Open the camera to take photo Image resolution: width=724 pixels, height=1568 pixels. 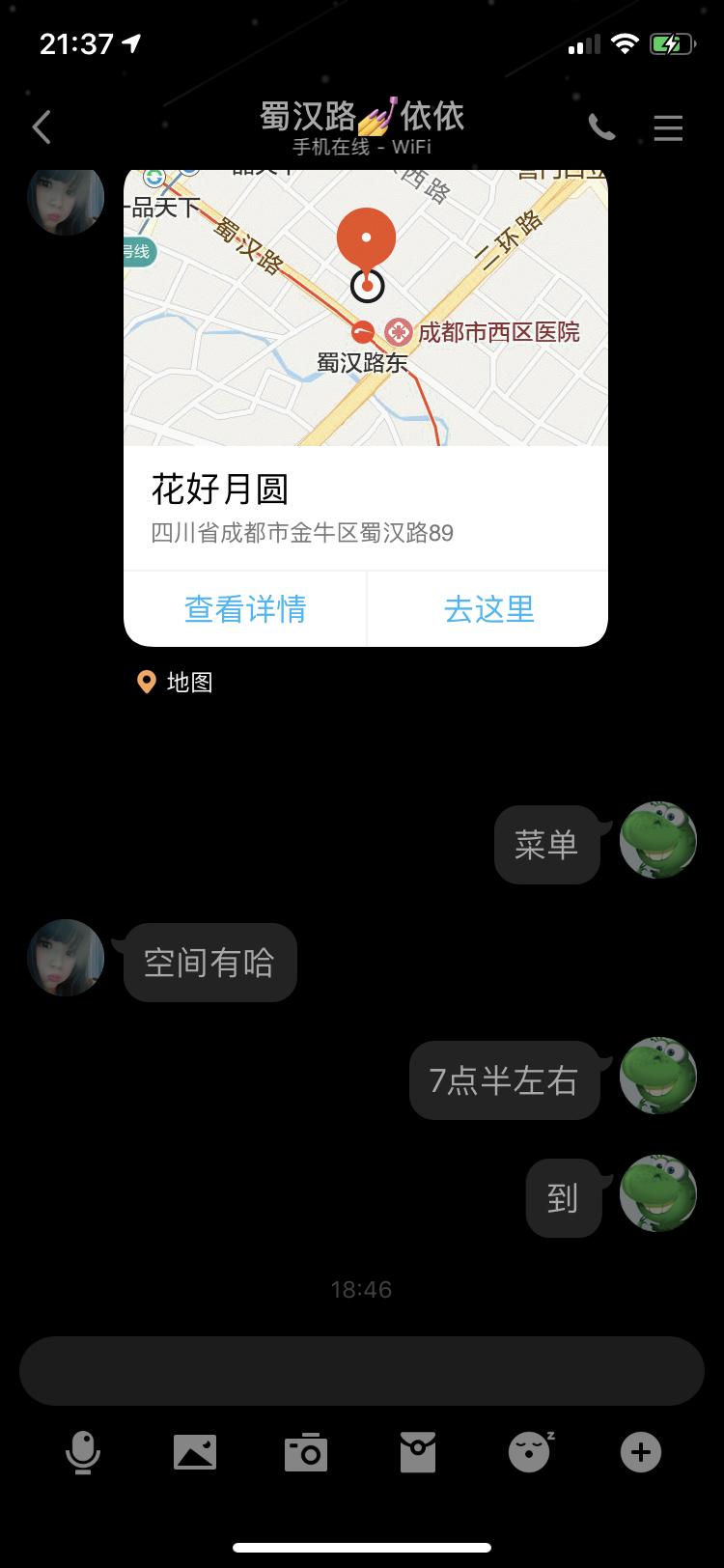click(306, 1452)
